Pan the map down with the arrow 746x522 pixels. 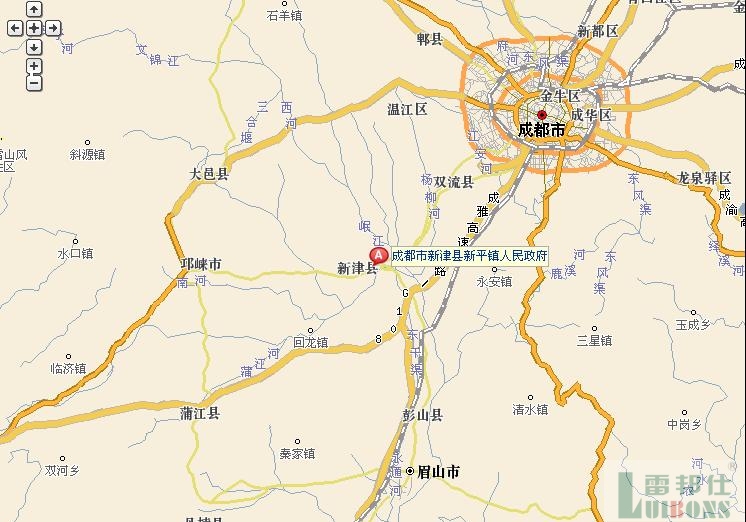(34, 47)
